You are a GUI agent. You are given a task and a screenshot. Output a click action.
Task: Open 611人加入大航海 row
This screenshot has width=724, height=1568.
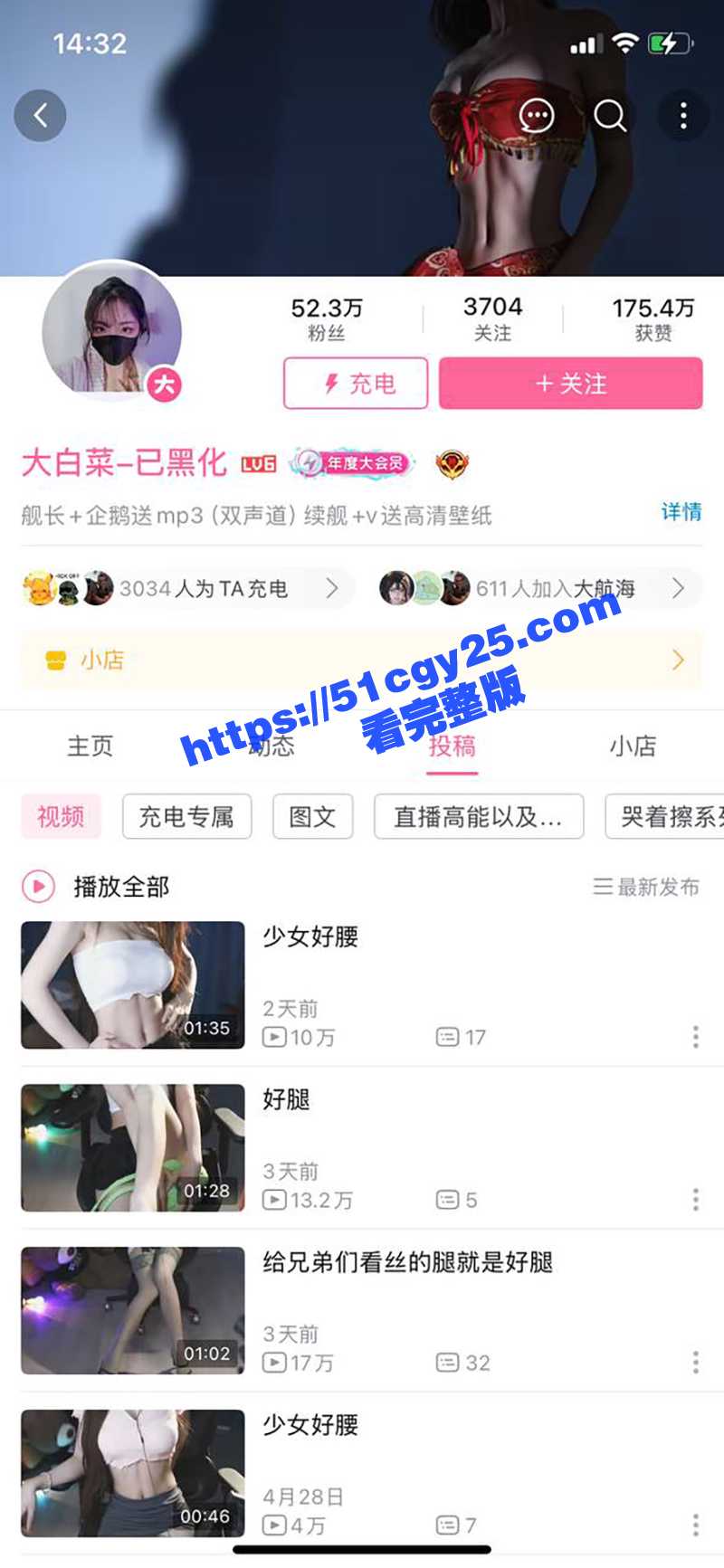pyautogui.click(x=534, y=589)
